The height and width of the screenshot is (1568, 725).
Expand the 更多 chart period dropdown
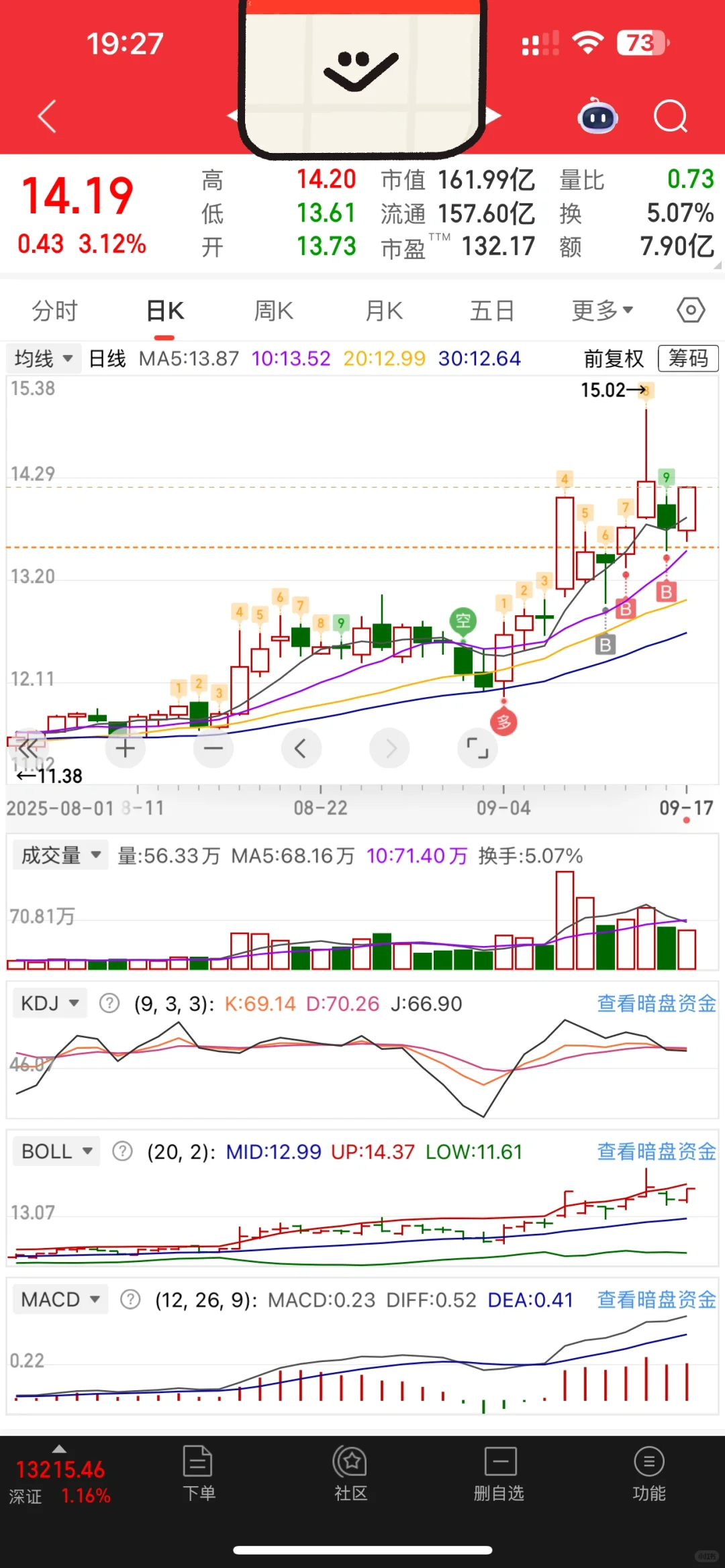(602, 311)
